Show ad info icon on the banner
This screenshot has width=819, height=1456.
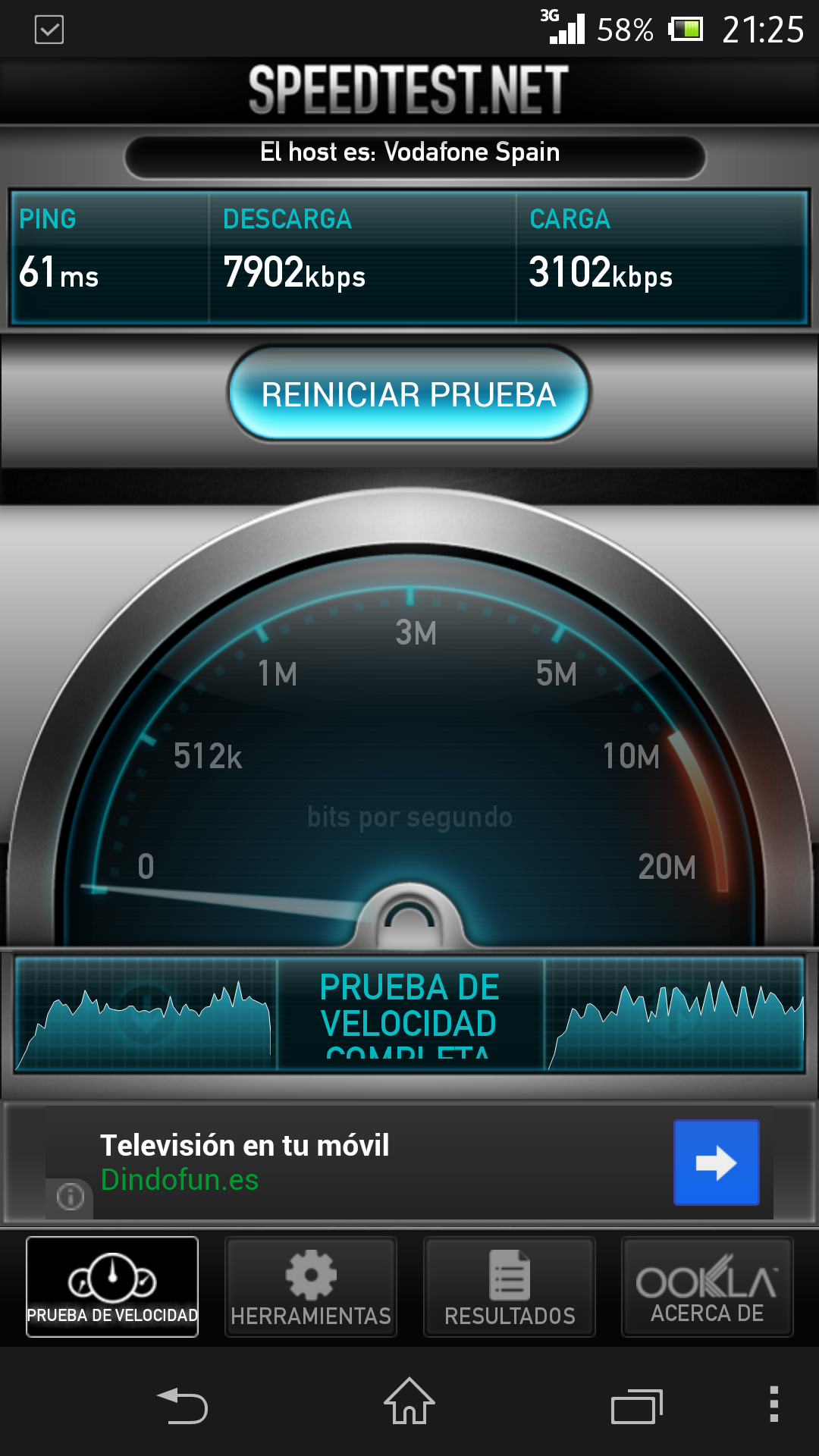71,1197
